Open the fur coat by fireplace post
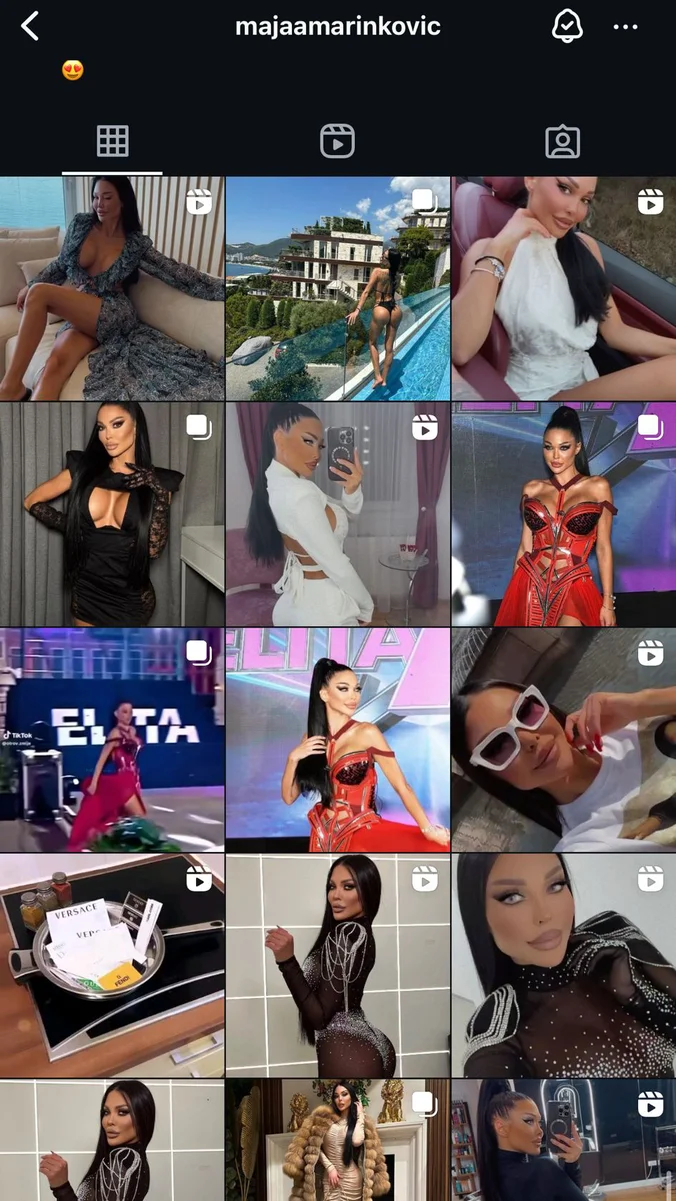The image size is (676, 1201). (337, 1140)
